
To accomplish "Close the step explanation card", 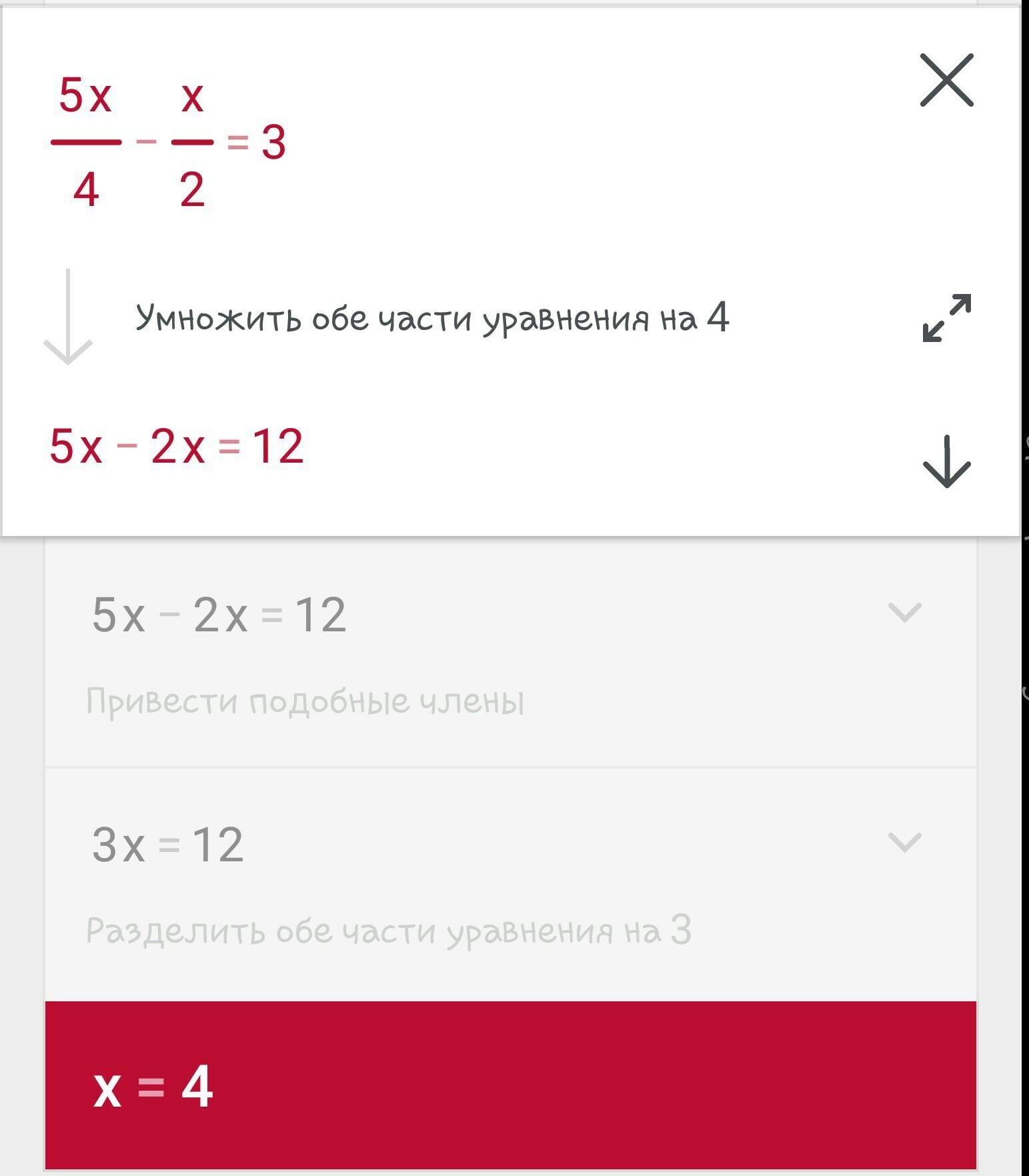I will pyautogui.click(x=946, y=80).
